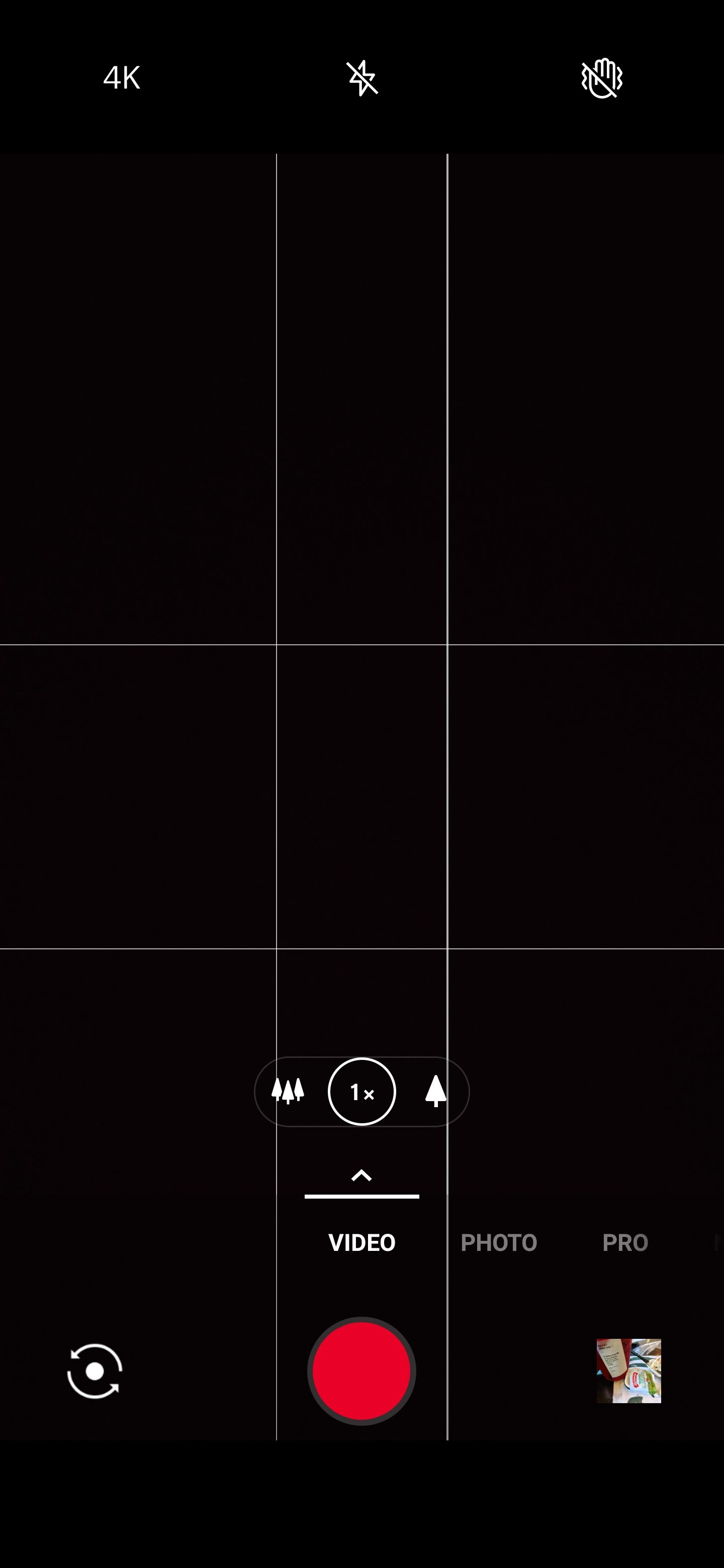Switch to PRO mode
The height and width of the screenshot is (1568, 724).
click(x=625, y=1242)
